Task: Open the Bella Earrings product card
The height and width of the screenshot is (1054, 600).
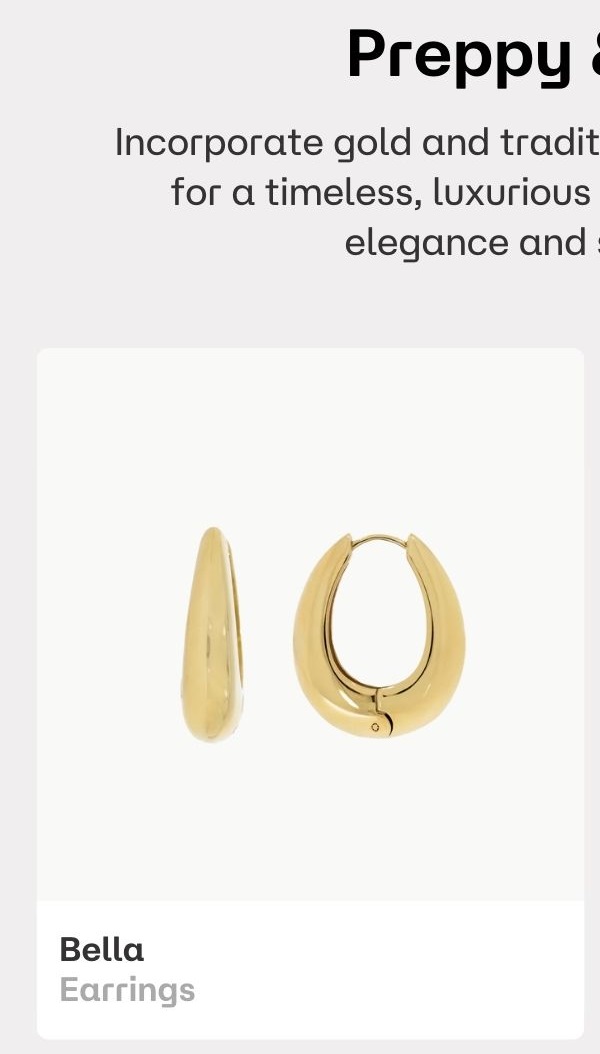Action: tap(310, 640)
